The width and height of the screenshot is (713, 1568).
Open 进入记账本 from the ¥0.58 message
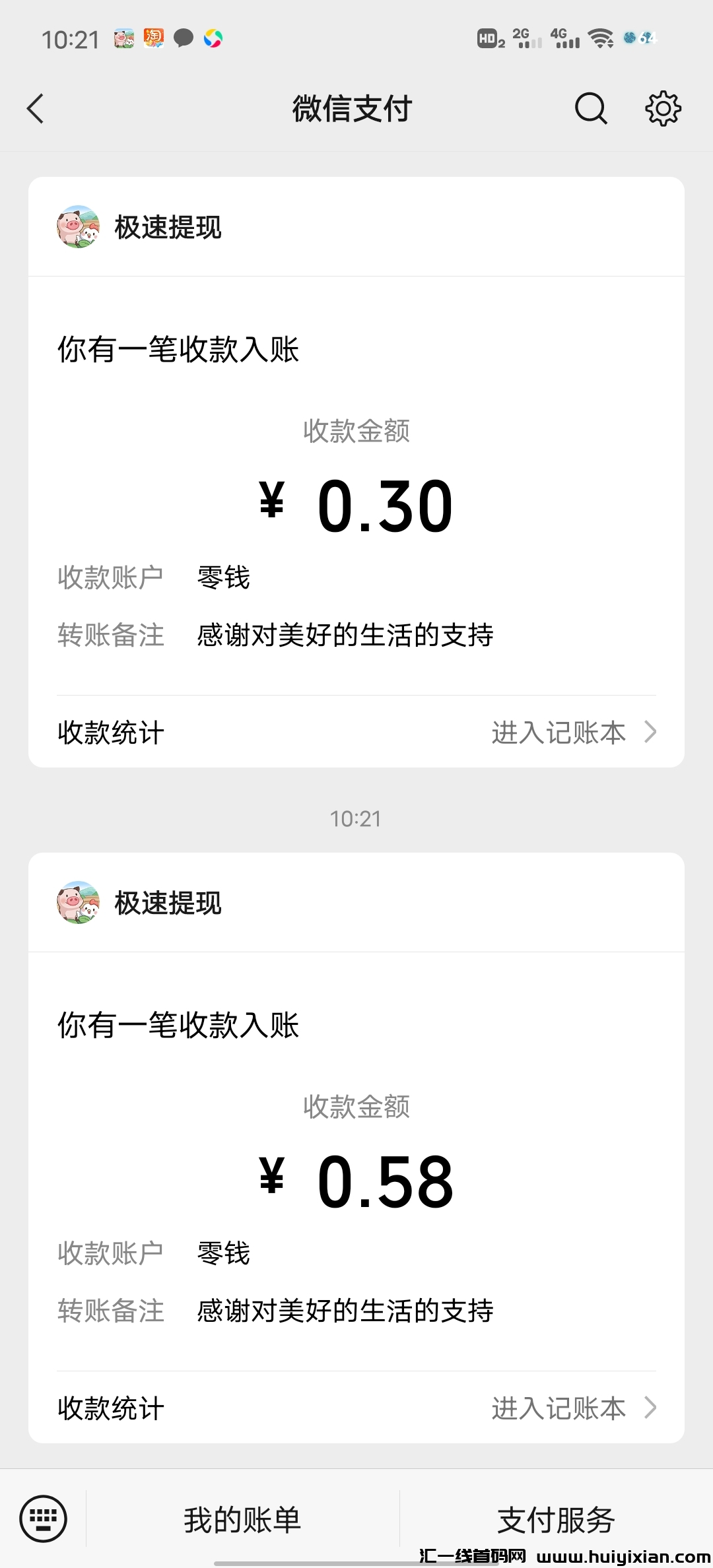coord(560,1408)
